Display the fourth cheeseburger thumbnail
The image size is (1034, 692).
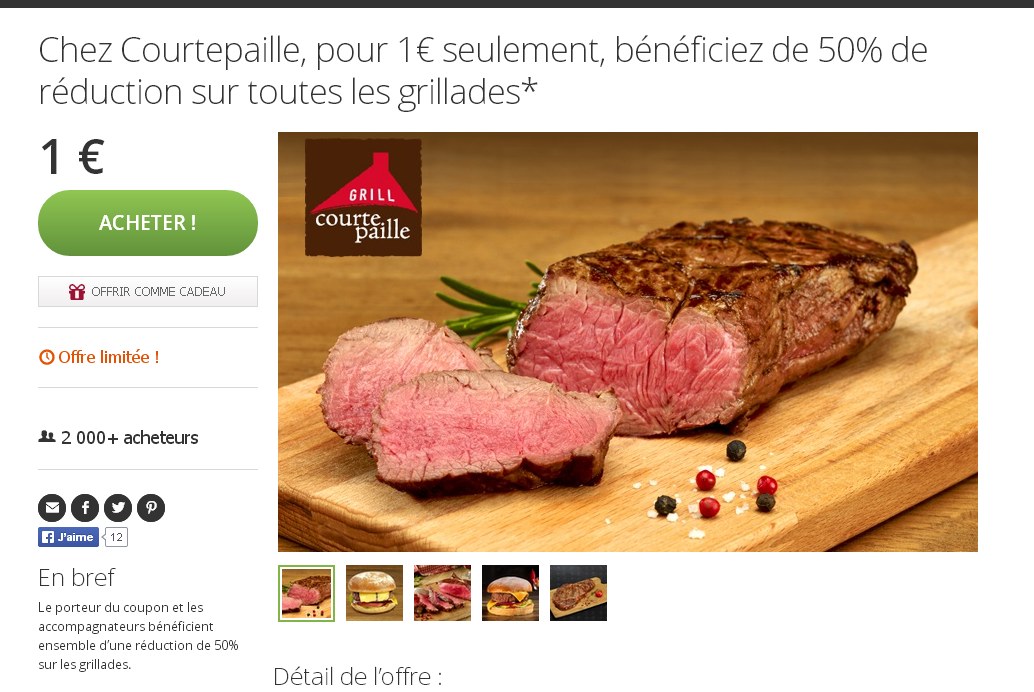pos(510,593)
